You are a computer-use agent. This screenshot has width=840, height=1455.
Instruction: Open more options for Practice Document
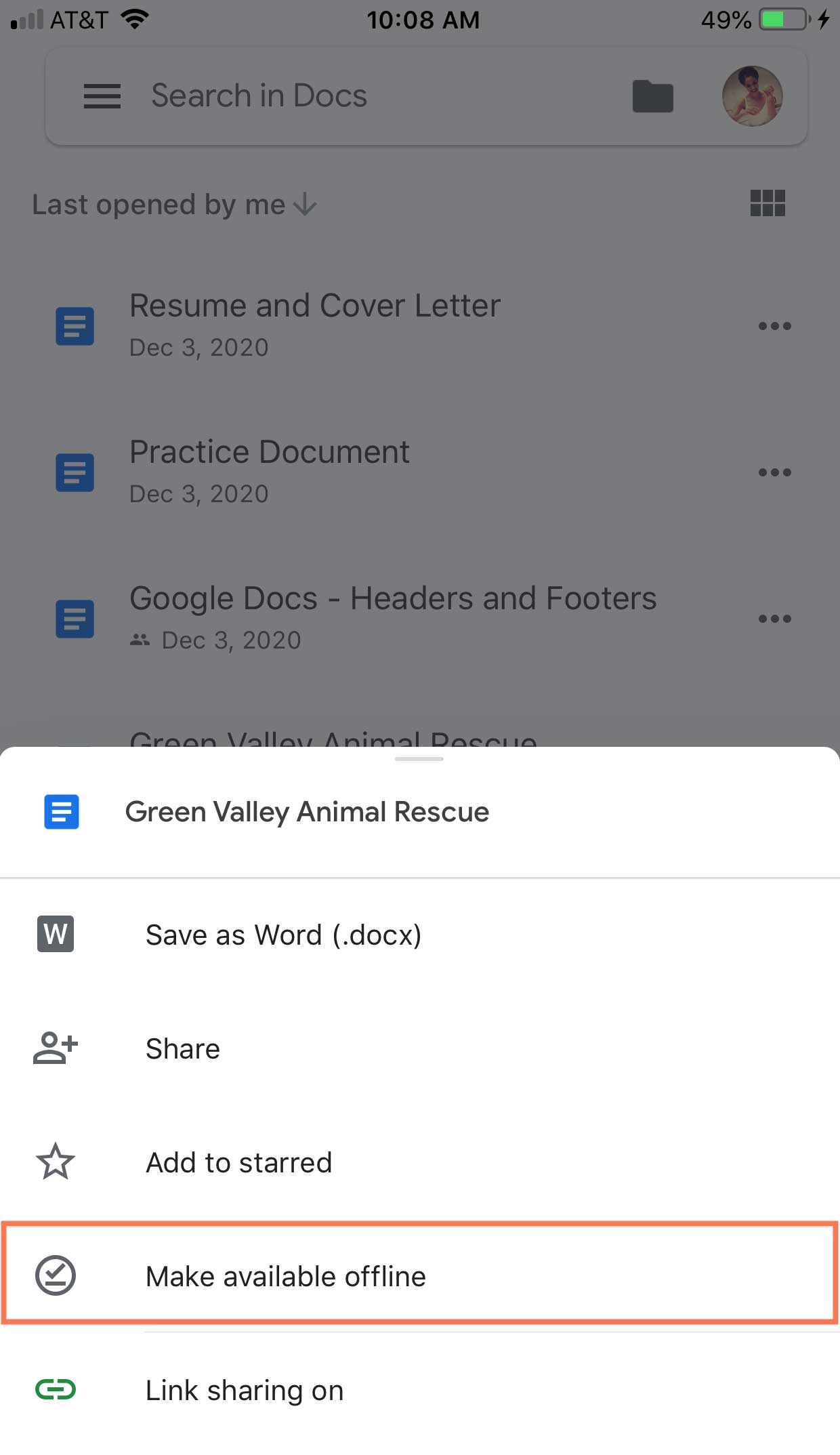774,472
